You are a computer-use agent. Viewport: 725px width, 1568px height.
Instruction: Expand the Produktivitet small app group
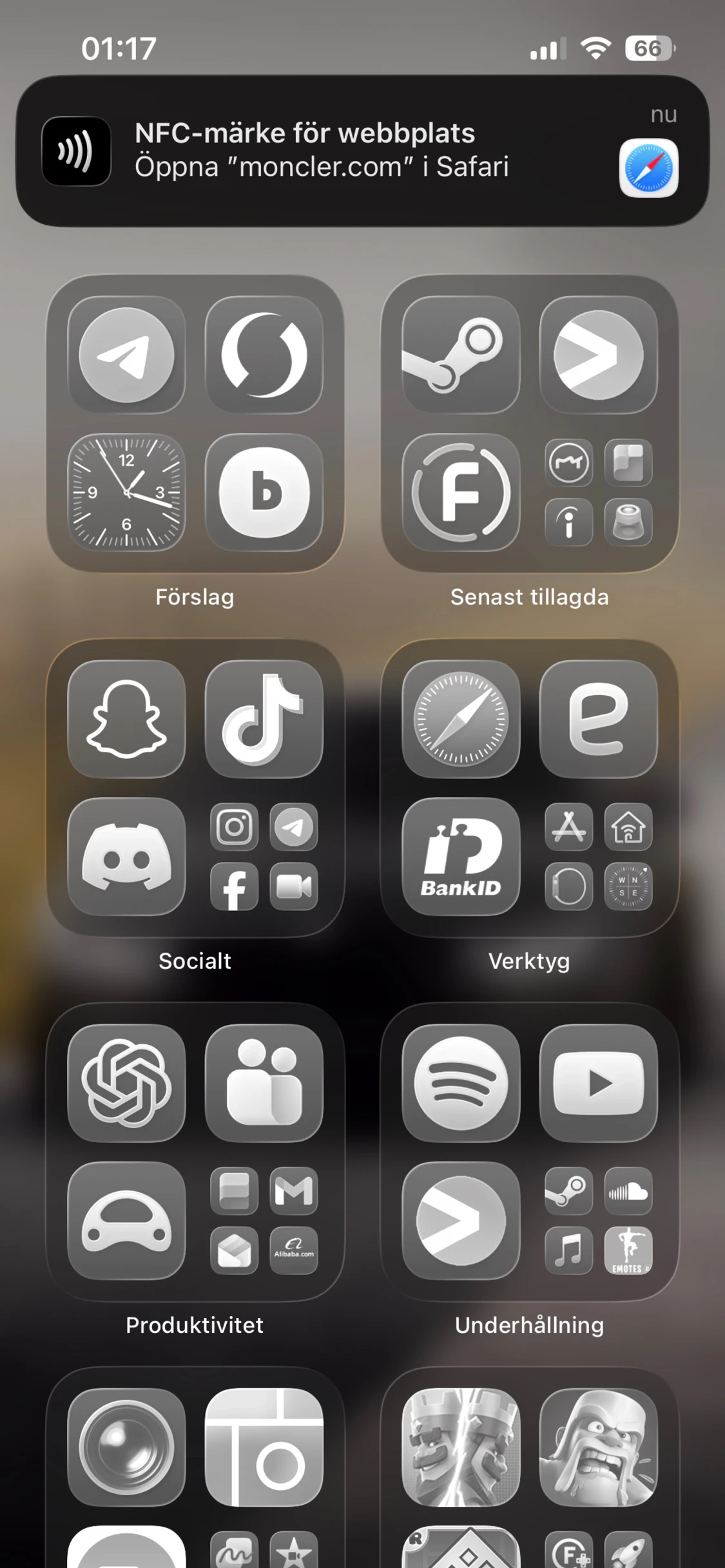click(x=264, y=1220)
